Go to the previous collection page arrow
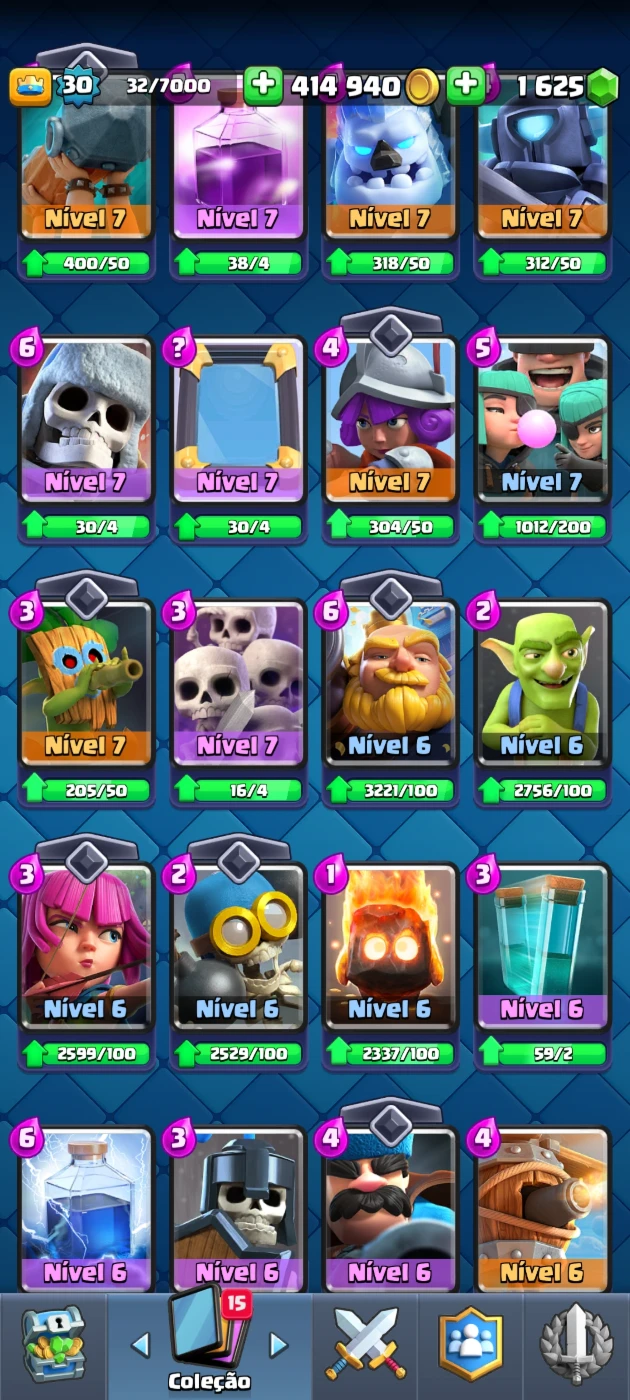 (140, 1345)
